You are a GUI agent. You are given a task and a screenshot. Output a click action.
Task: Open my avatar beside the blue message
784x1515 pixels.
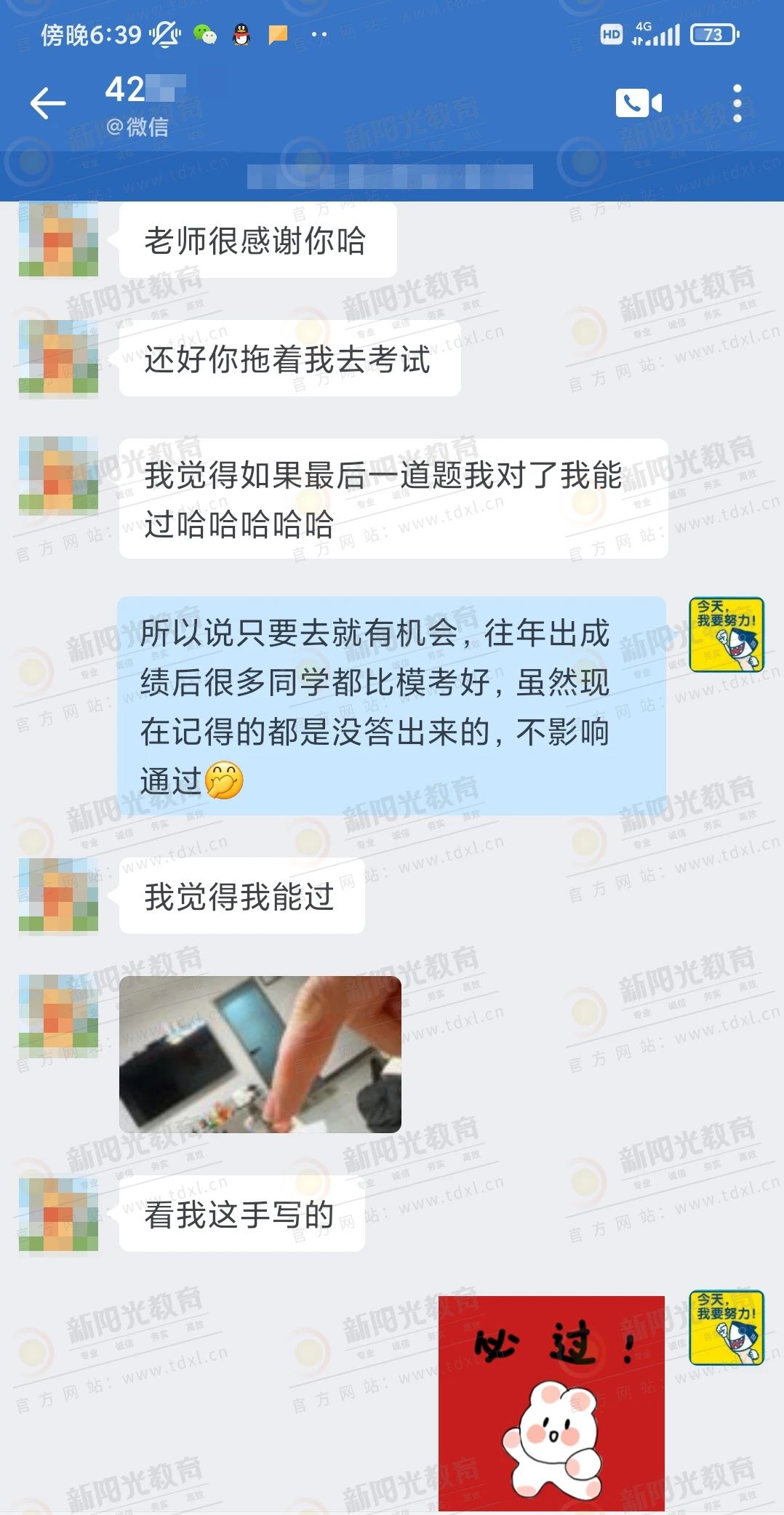pos(726,634)
